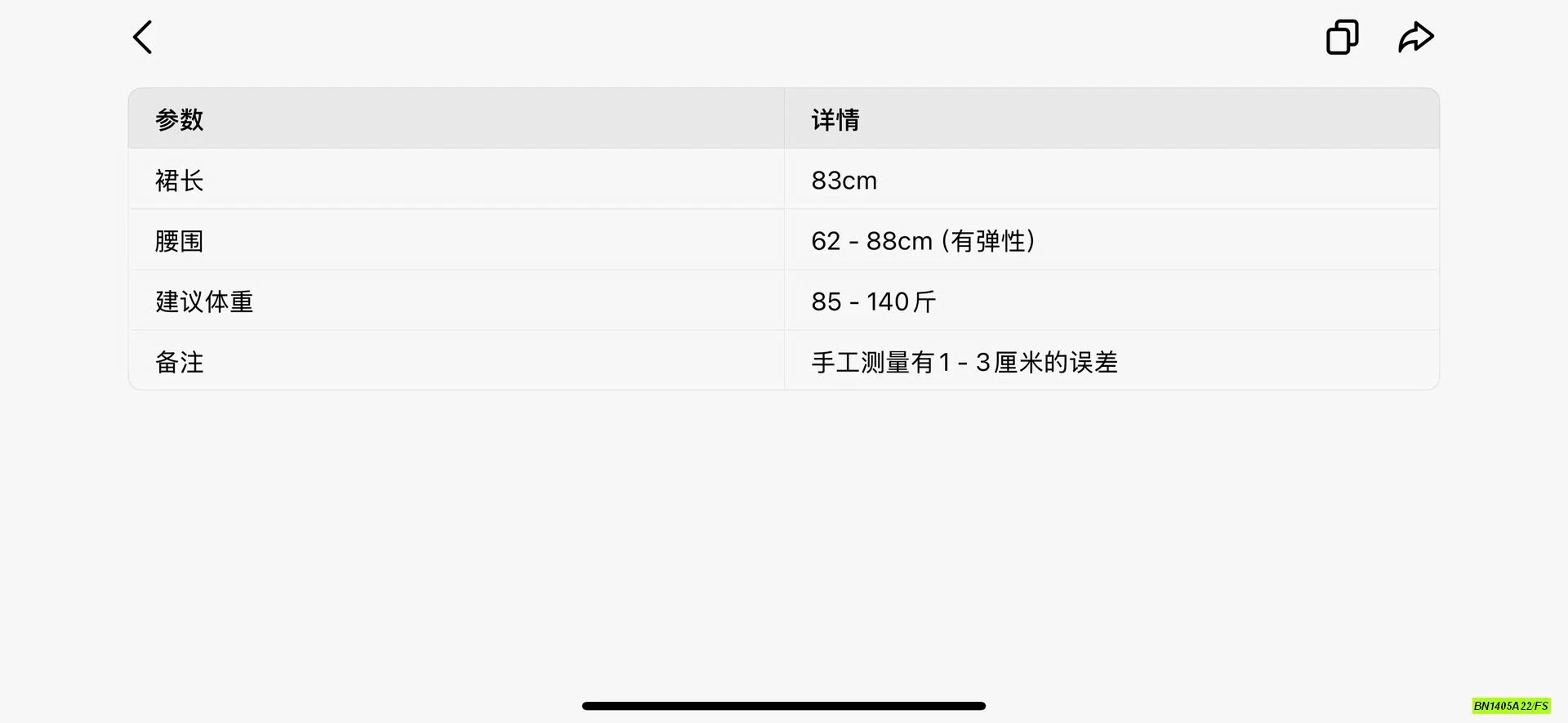Go back using the back arrow
This screenshot has width=1568, height=723.
(x=143, y=38)
